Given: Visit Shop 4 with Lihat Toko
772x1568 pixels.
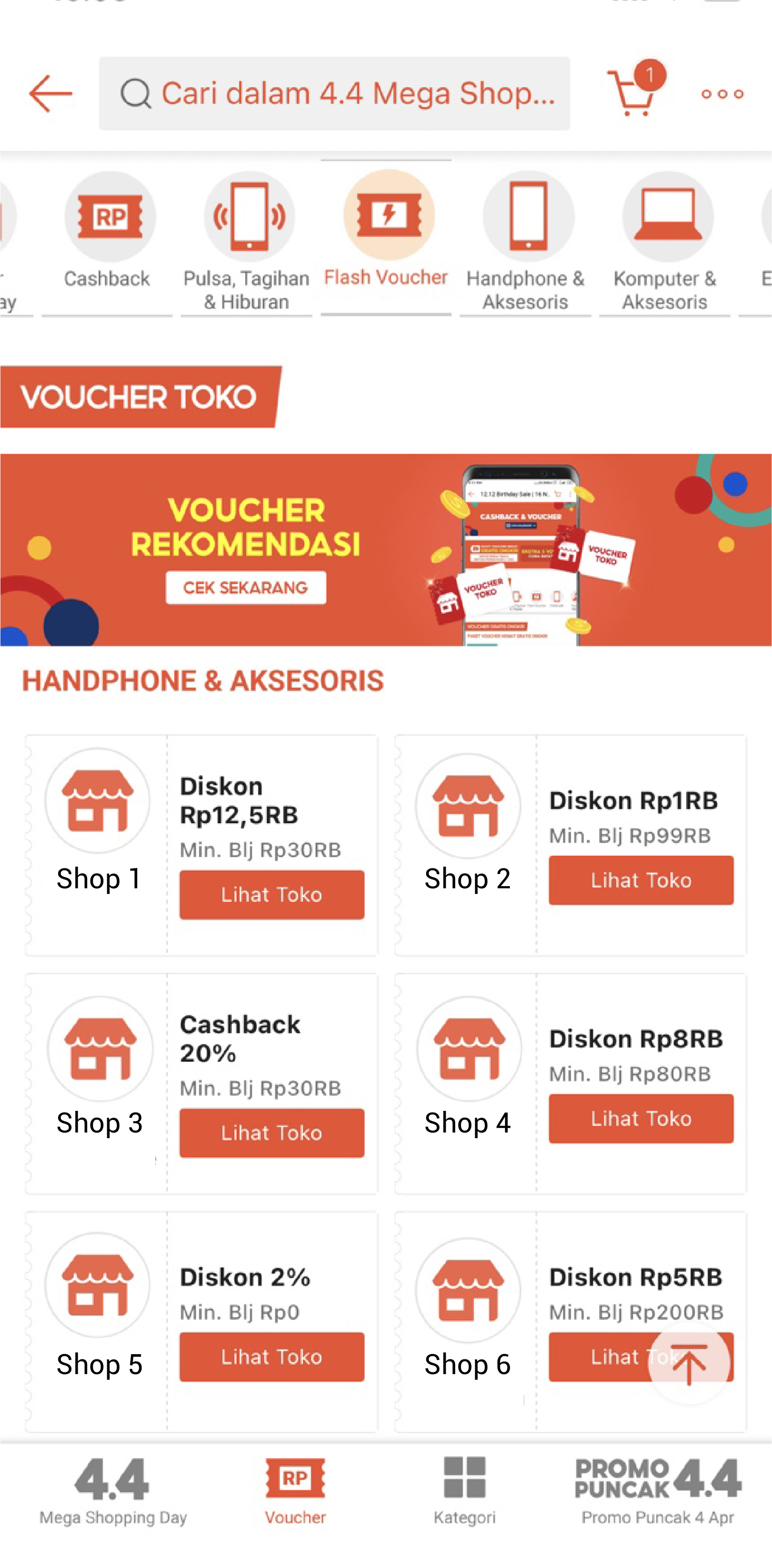Looking at the screenshot, I should coord(641,1118).
